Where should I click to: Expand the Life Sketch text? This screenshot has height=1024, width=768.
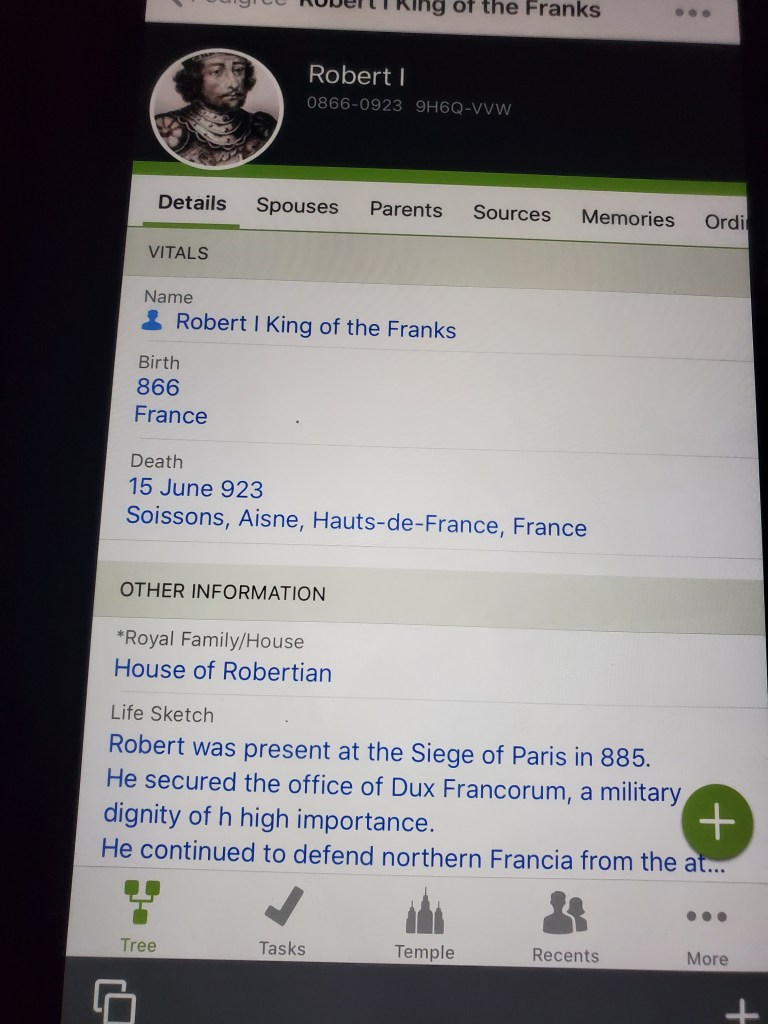point(400,800)
